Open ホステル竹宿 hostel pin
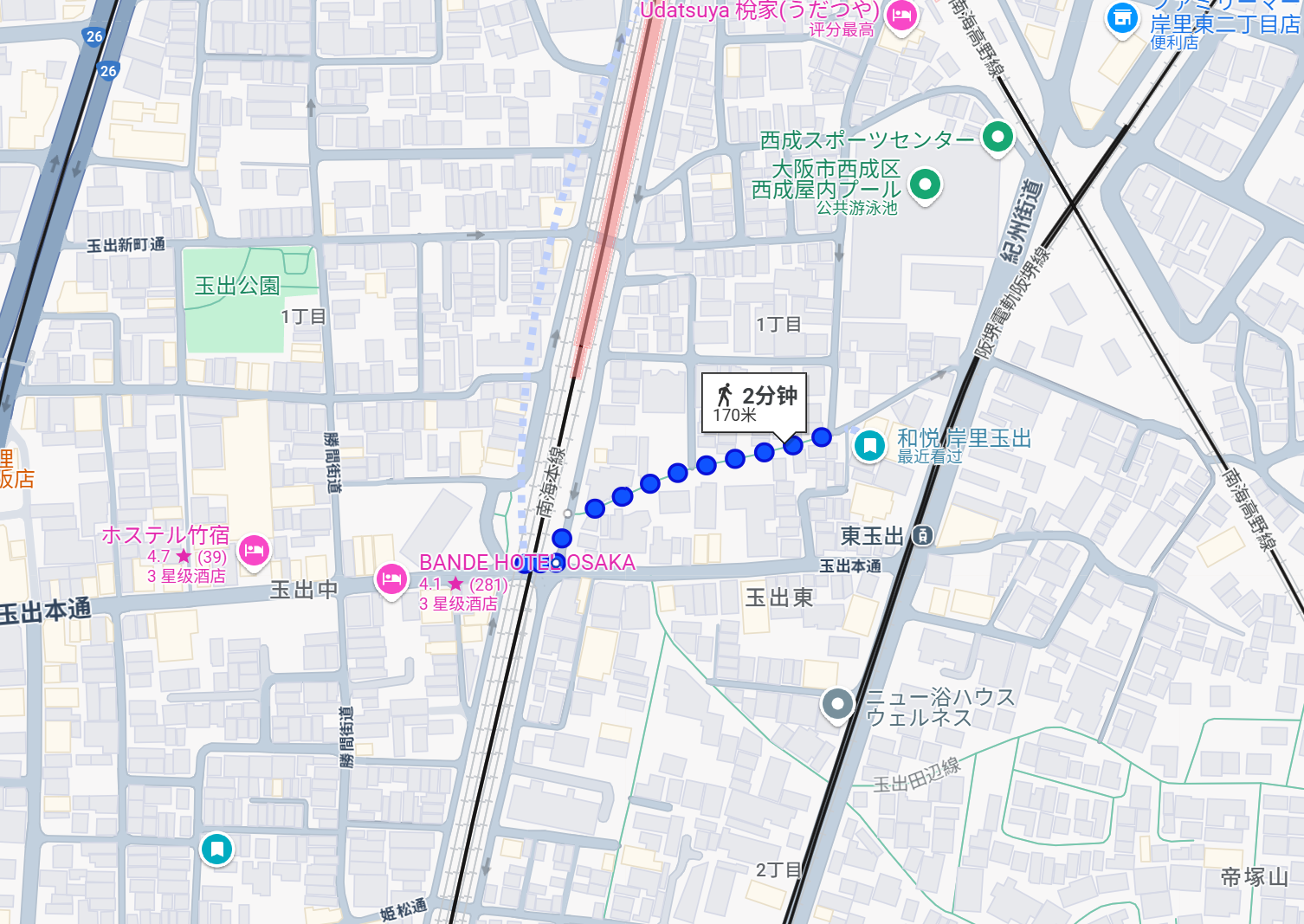The image size is (1304, 924). [x=254, y=550]
